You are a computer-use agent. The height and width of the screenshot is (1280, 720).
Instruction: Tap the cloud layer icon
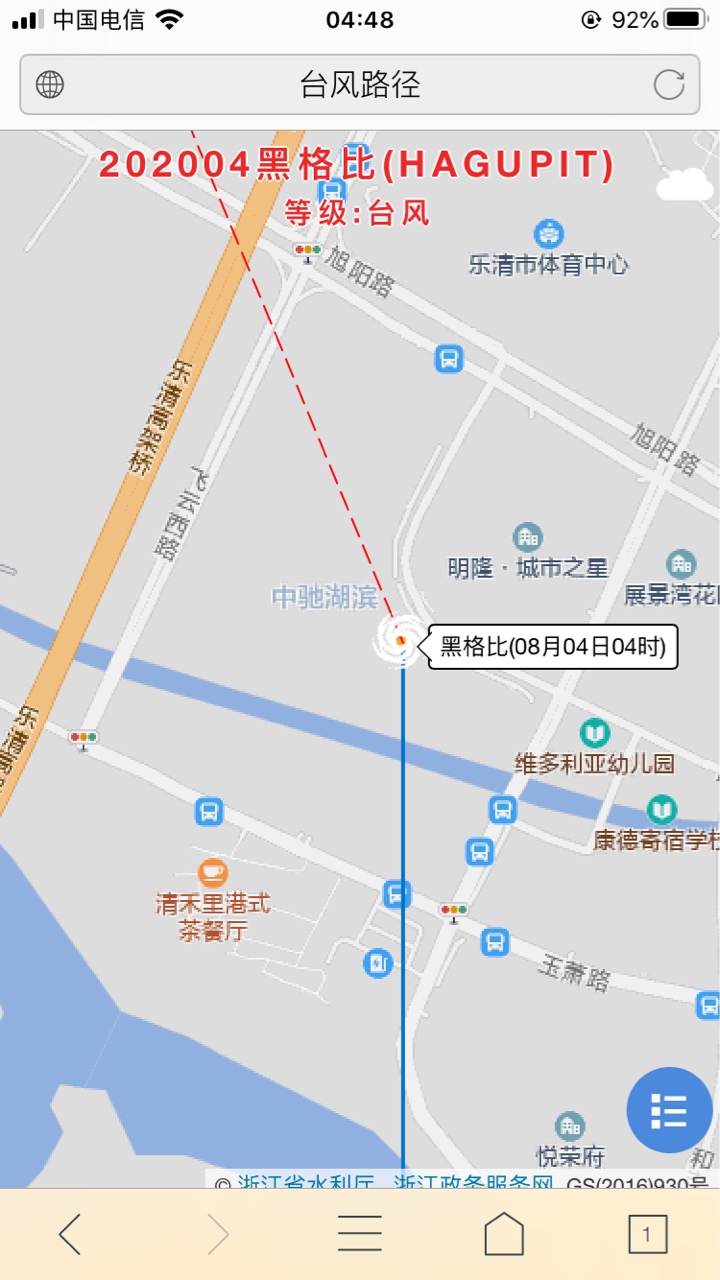(x=685, y=184)
